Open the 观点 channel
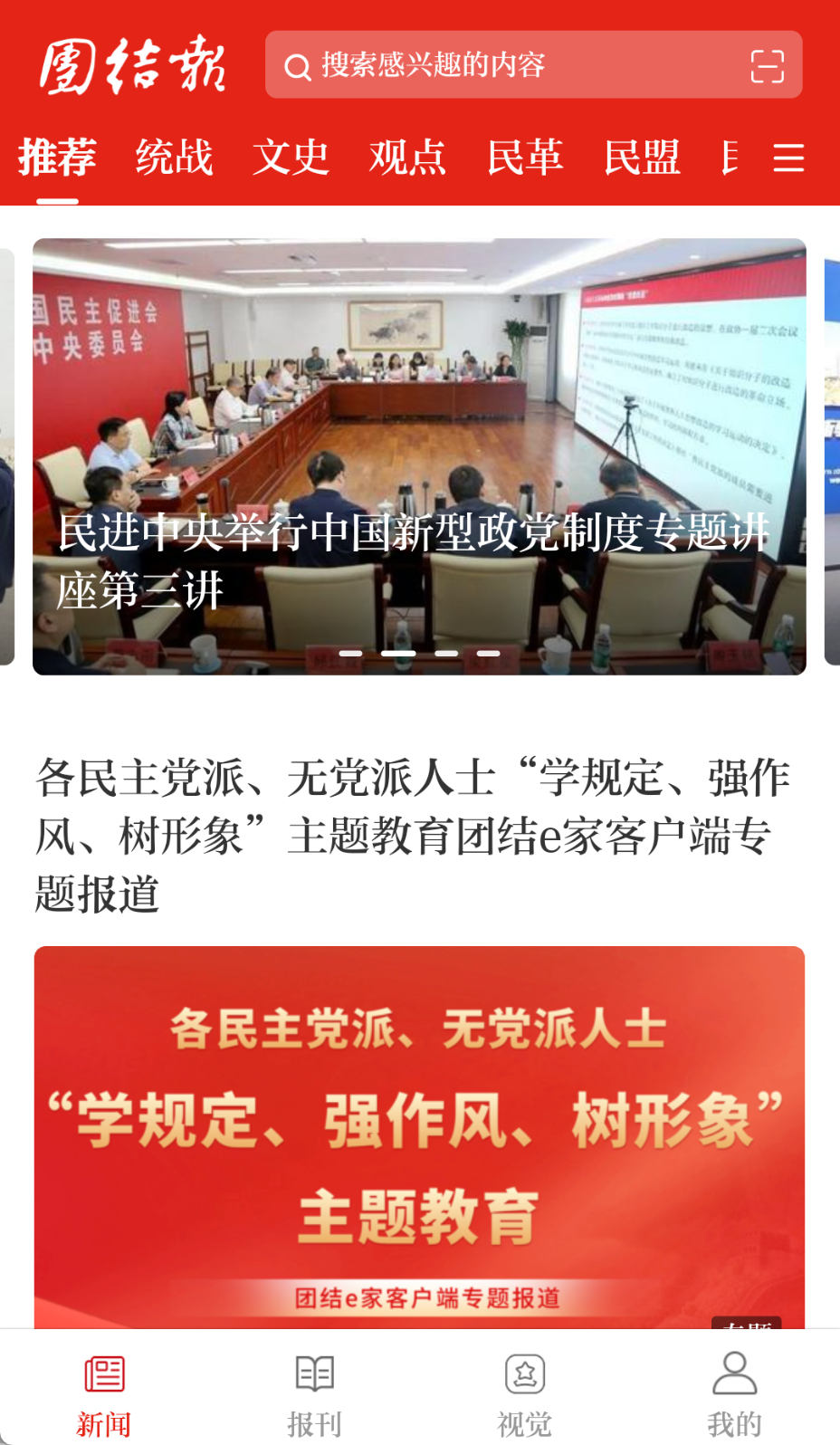The image size is (840, 1445). tap(407, 157)
